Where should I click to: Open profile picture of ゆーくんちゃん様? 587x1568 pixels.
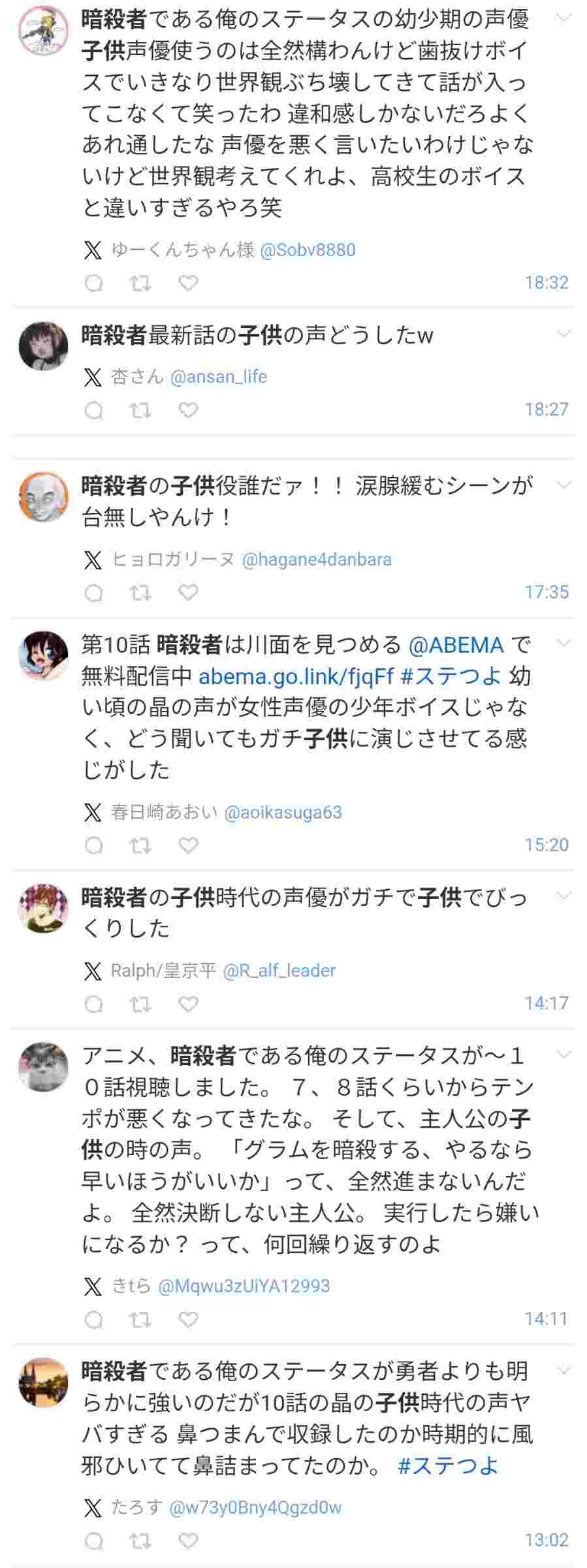click(x=43, y=30)
